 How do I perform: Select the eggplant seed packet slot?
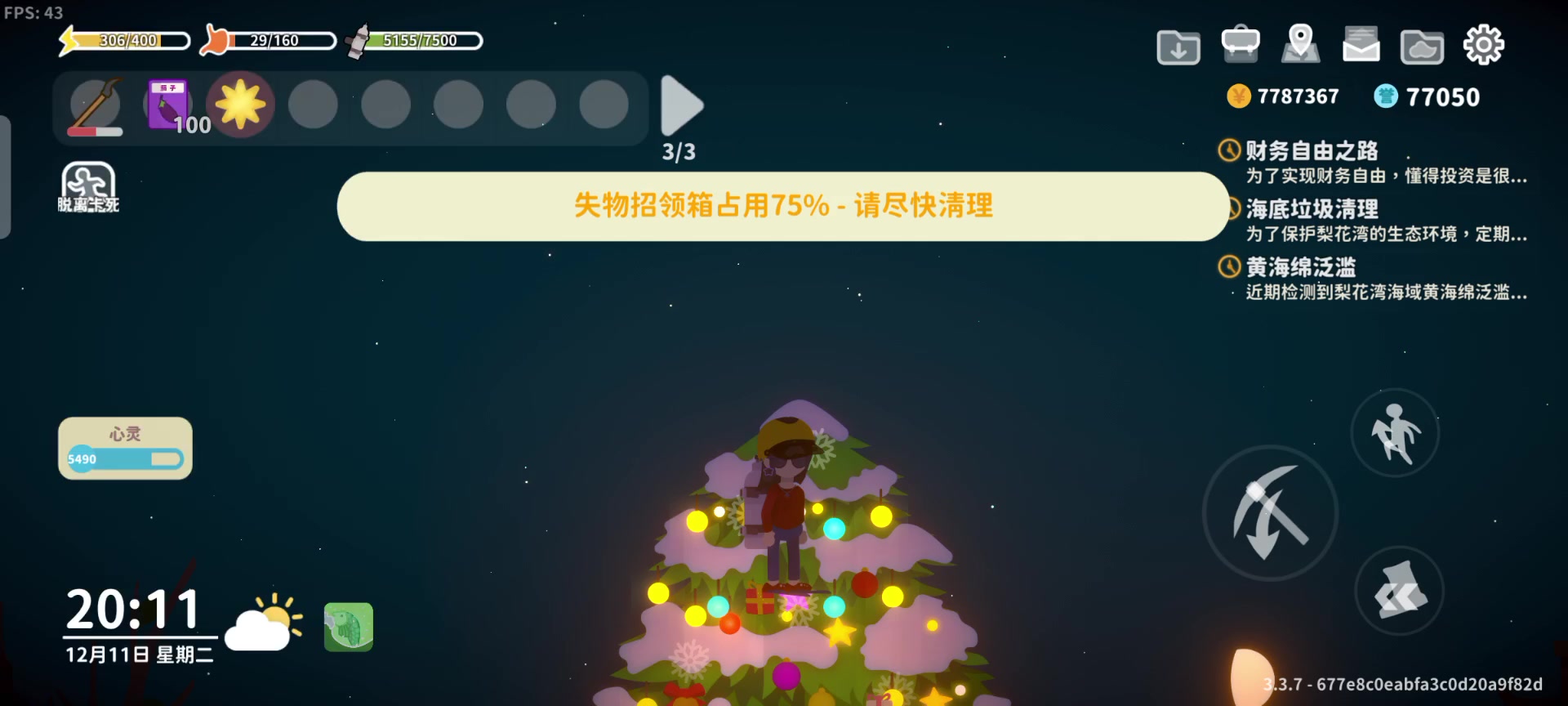tap(168, 105)
